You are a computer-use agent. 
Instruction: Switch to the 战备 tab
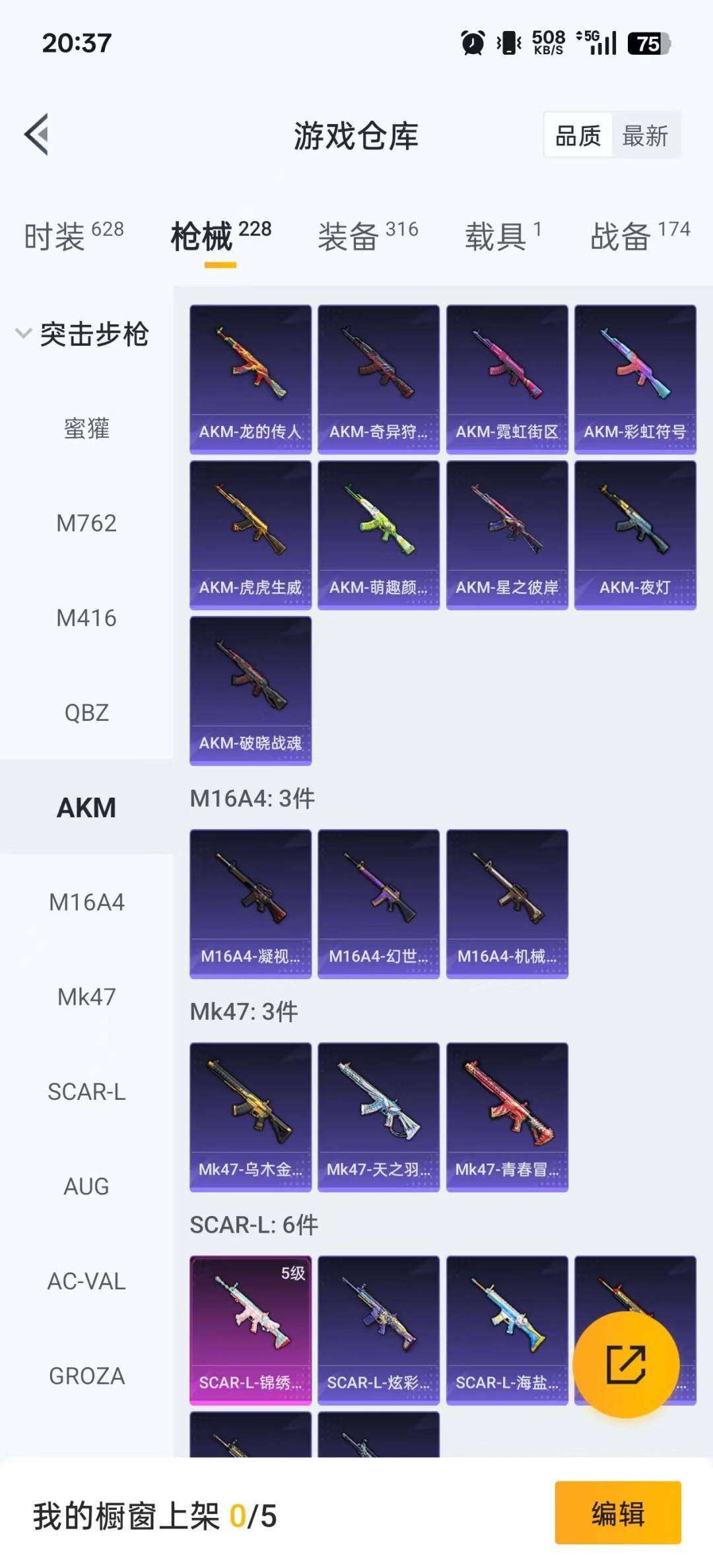coord(639,236)
